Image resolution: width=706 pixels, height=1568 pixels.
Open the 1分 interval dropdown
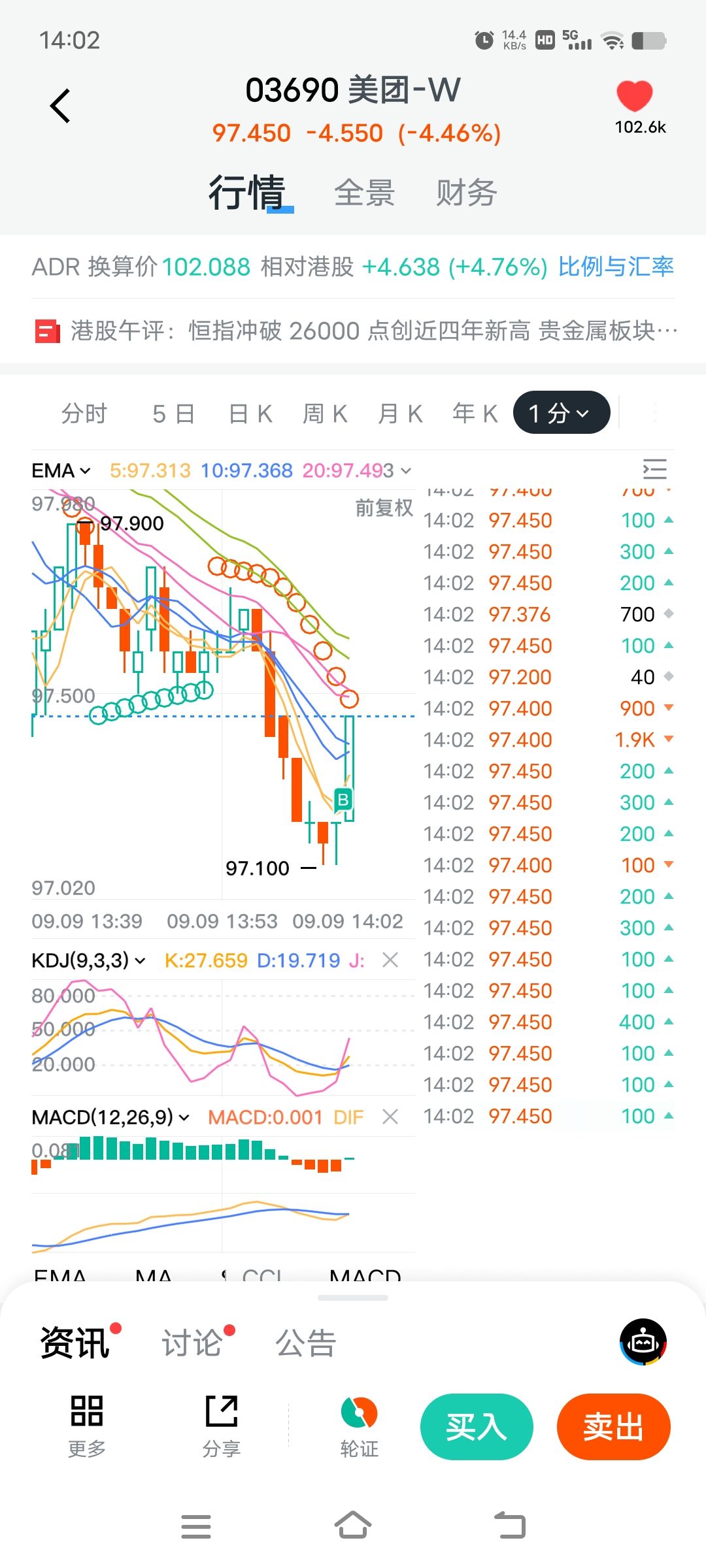coord(562,412)
